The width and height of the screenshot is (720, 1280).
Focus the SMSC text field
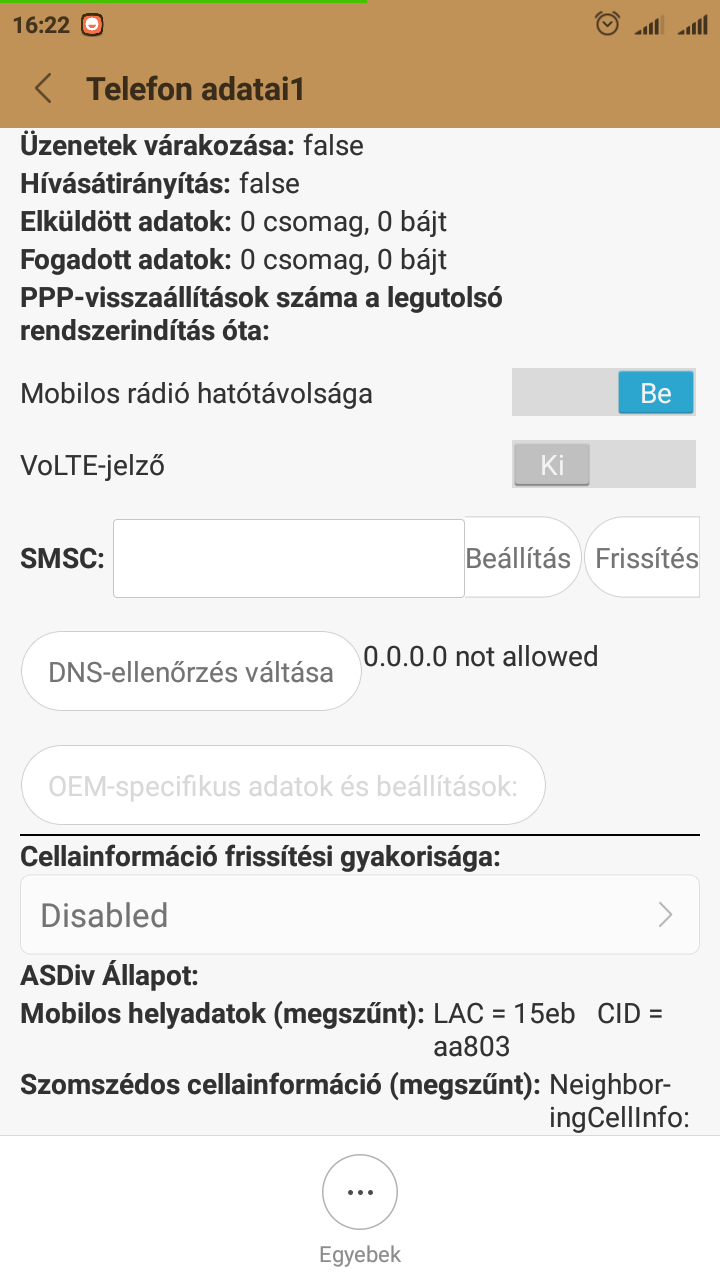[x=289, y=558]
